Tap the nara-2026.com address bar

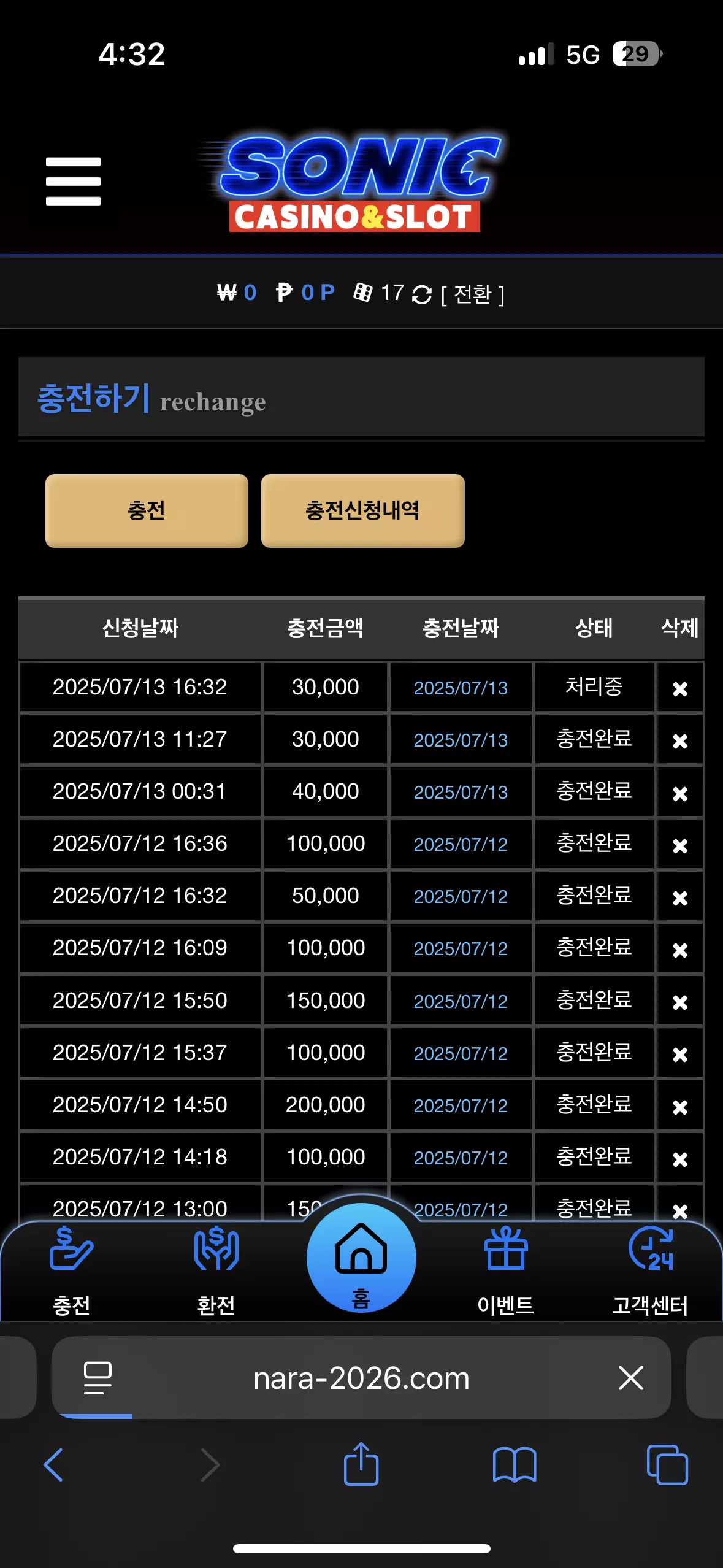point(361,1378)
